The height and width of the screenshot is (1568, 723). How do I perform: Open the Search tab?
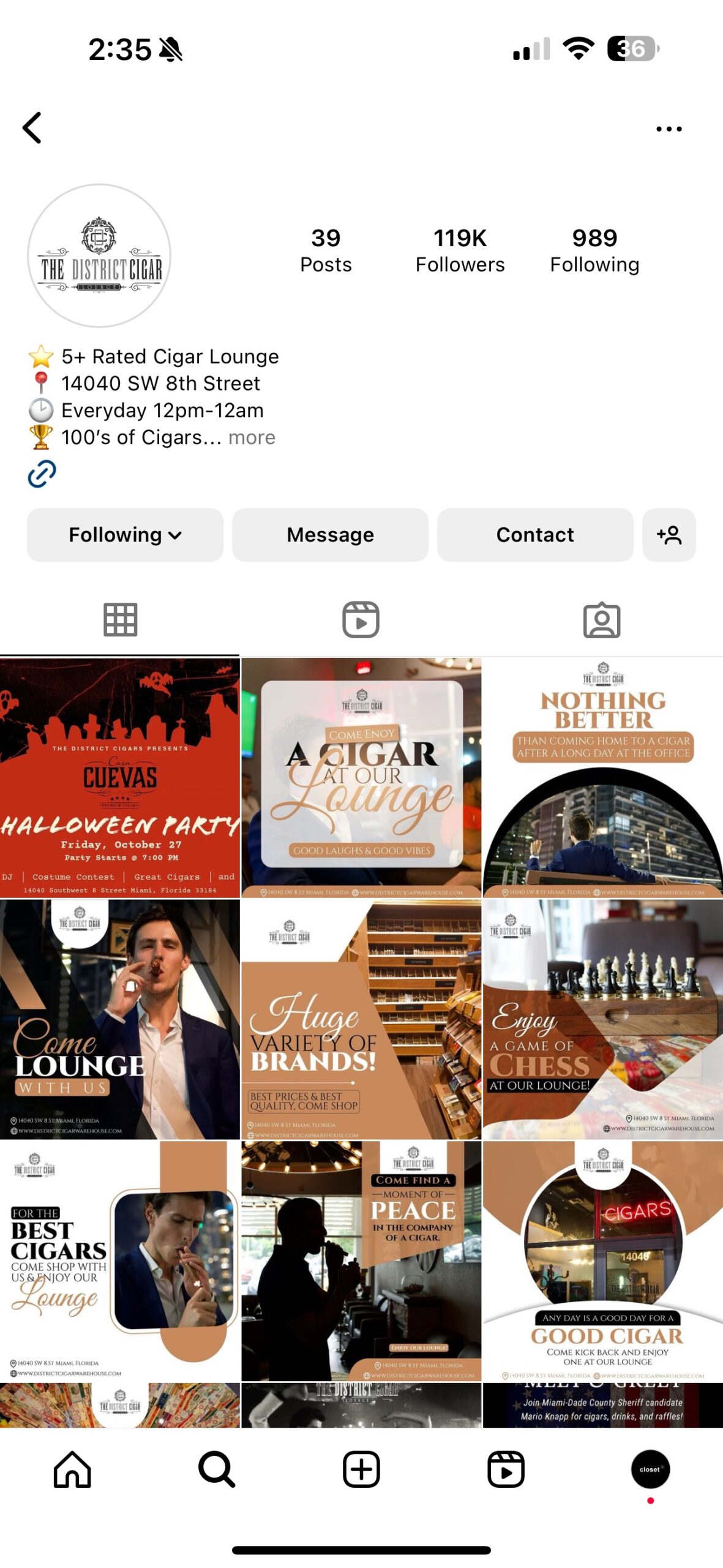click(217, 1468)
